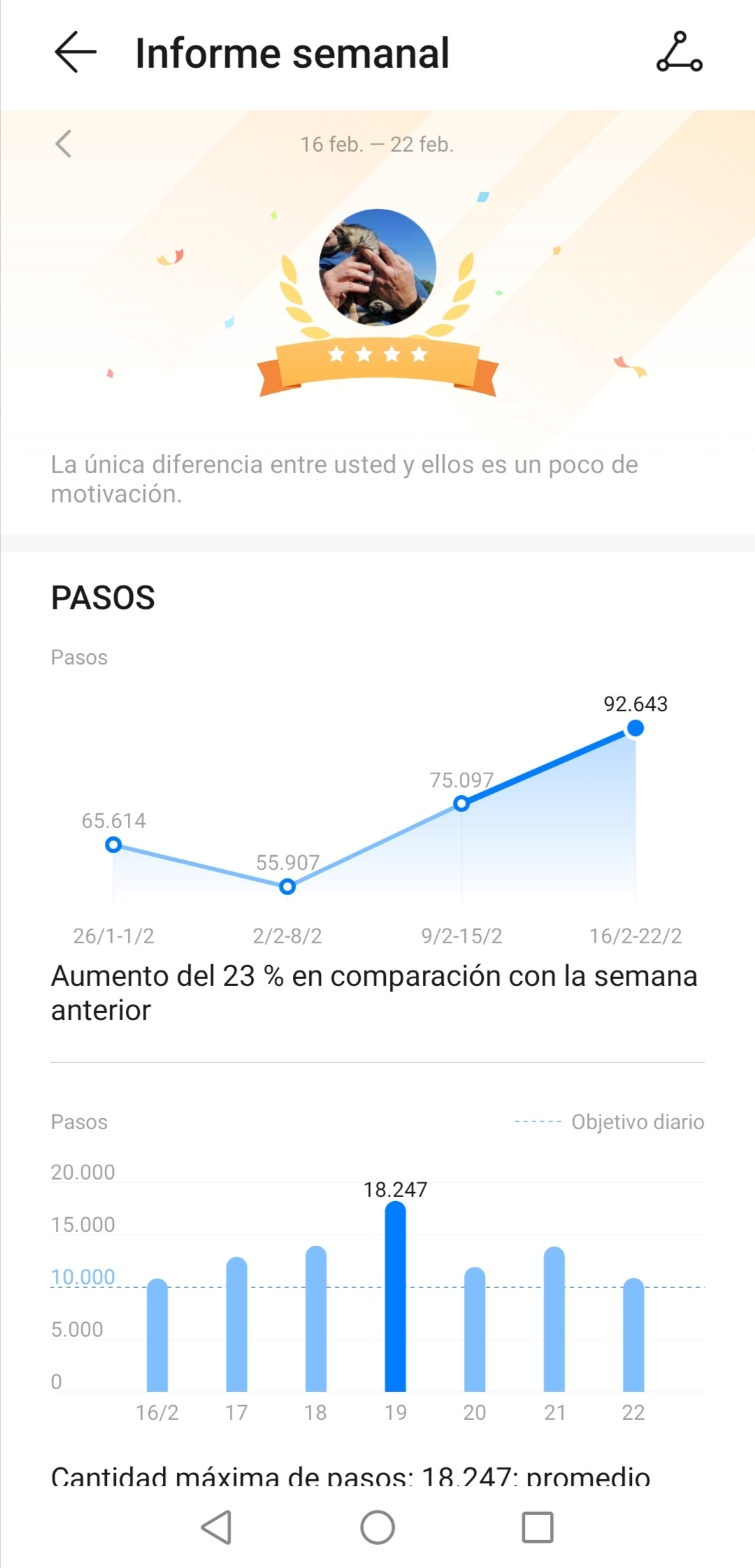This screenshot has width=755, height=1568.
Task: Select the 9/2-15/2 week point
Action: pos(461,804)
